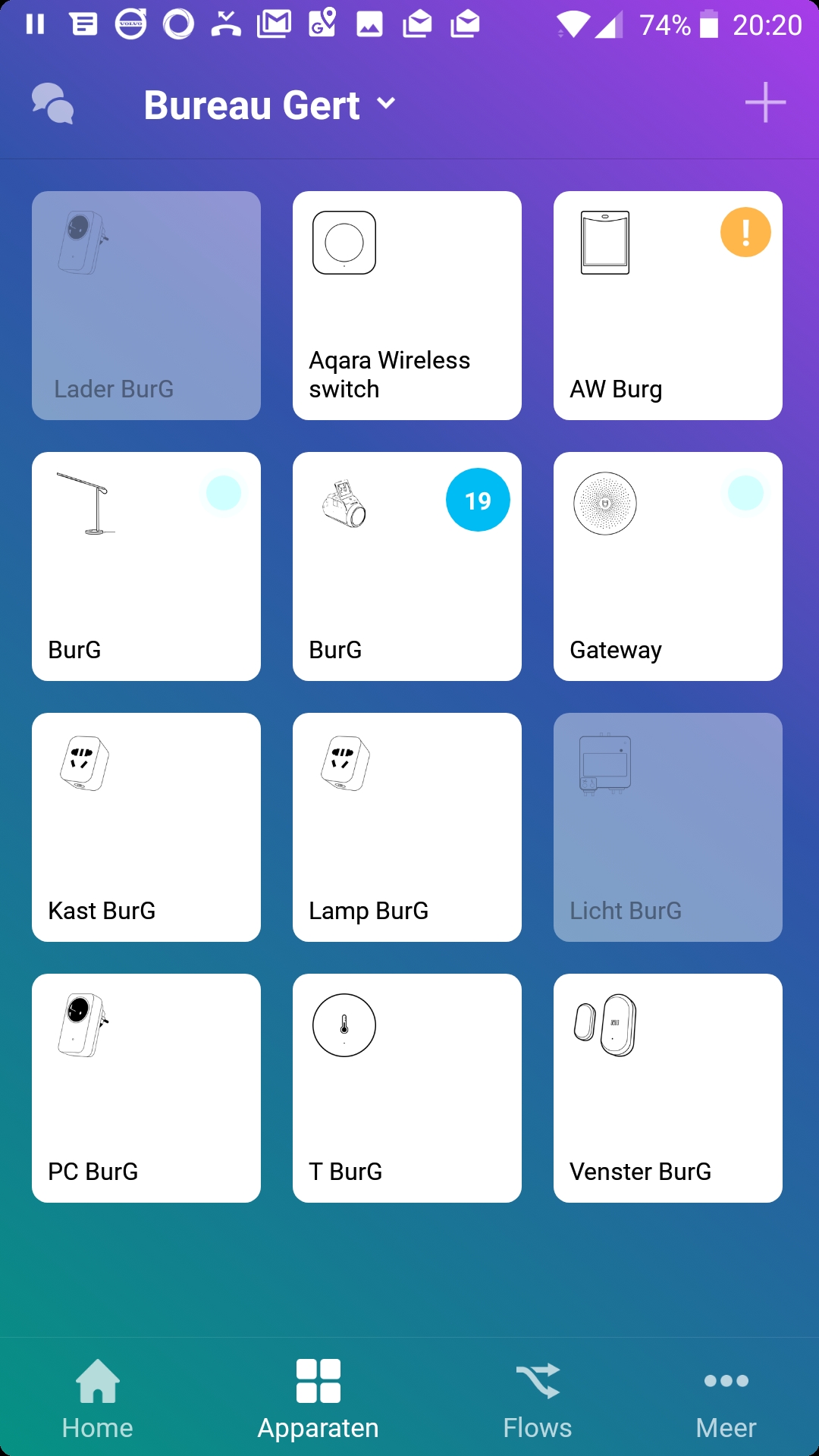Toggle the Kast BurG socket tile
Viewport: 819px width, 1456px height.
pos(146,827)
